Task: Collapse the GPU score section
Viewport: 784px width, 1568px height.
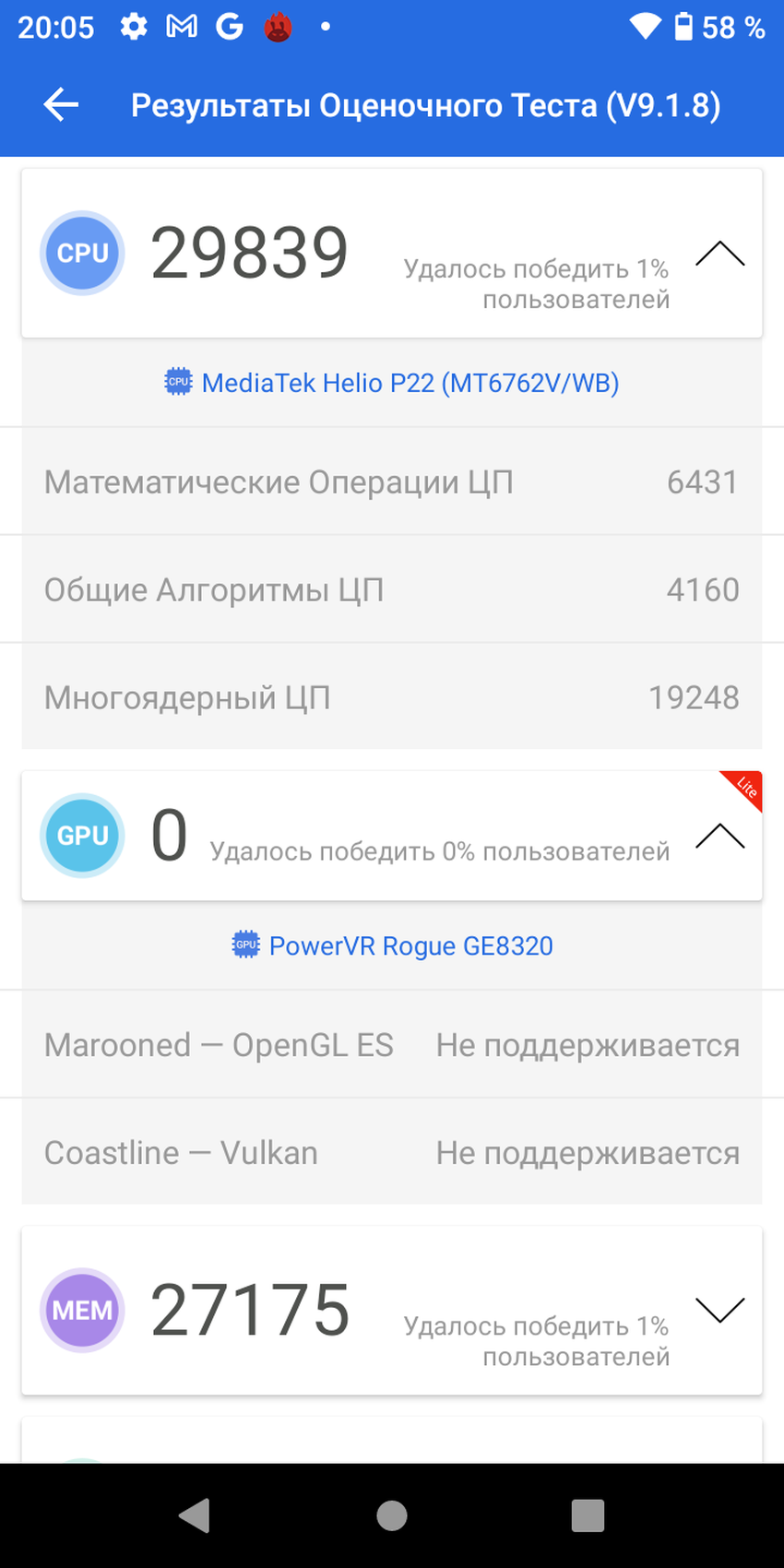Action: (719, 836)
